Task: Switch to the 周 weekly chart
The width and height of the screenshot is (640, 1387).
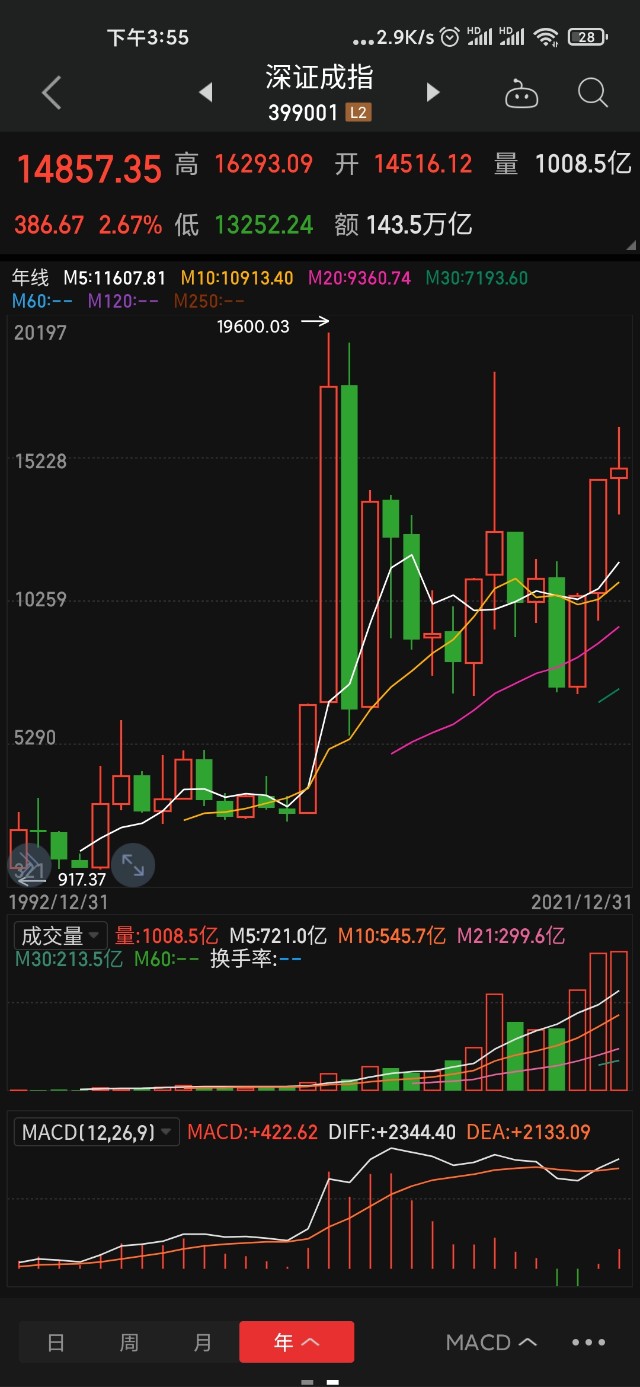Action: coord(129,1342)
